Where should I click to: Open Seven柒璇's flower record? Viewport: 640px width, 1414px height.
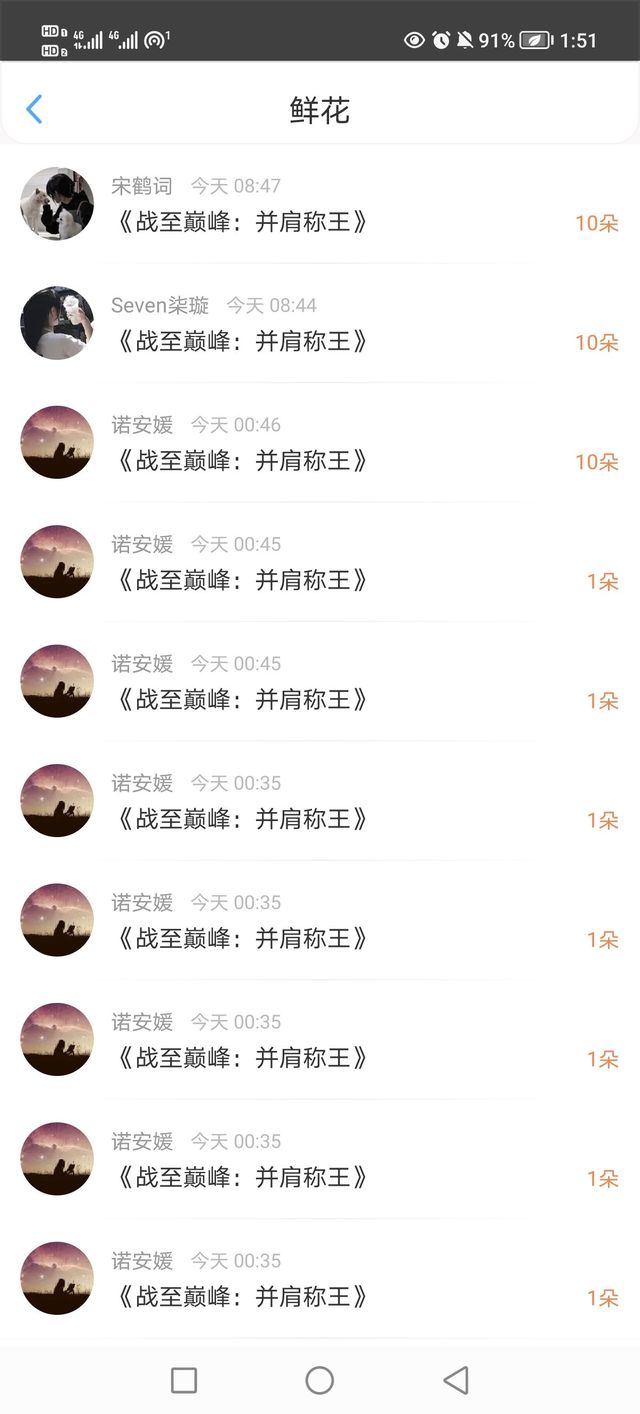click(x=320, y=323)
